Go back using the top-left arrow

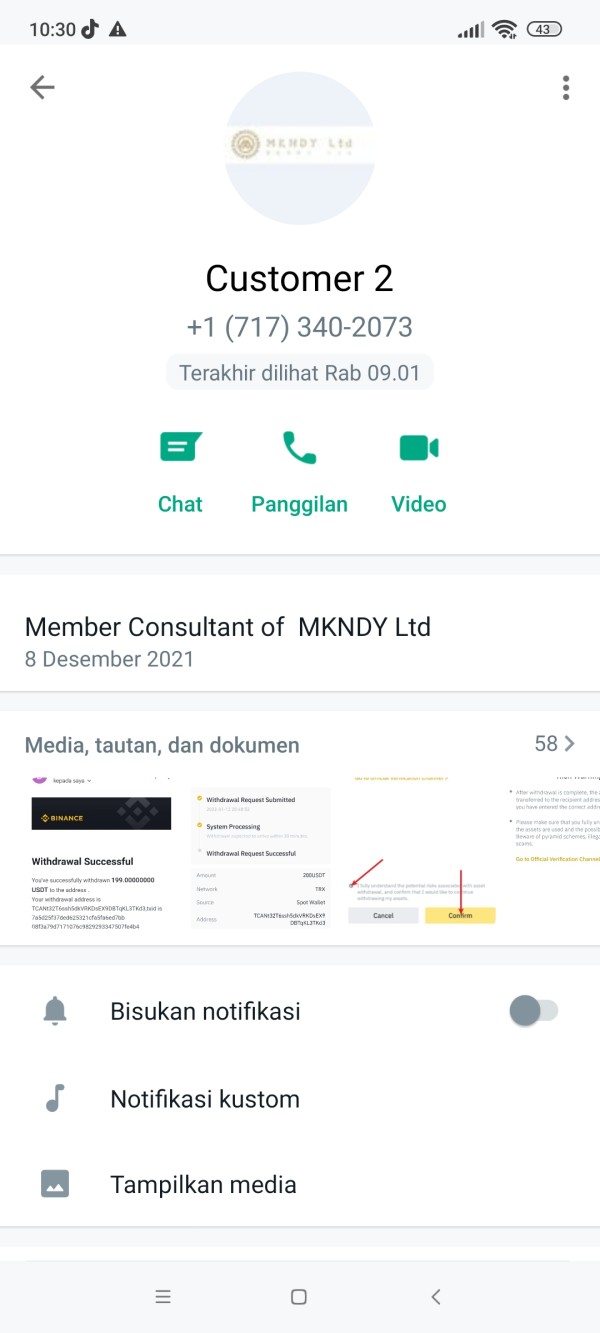click(x=42, y=87)
